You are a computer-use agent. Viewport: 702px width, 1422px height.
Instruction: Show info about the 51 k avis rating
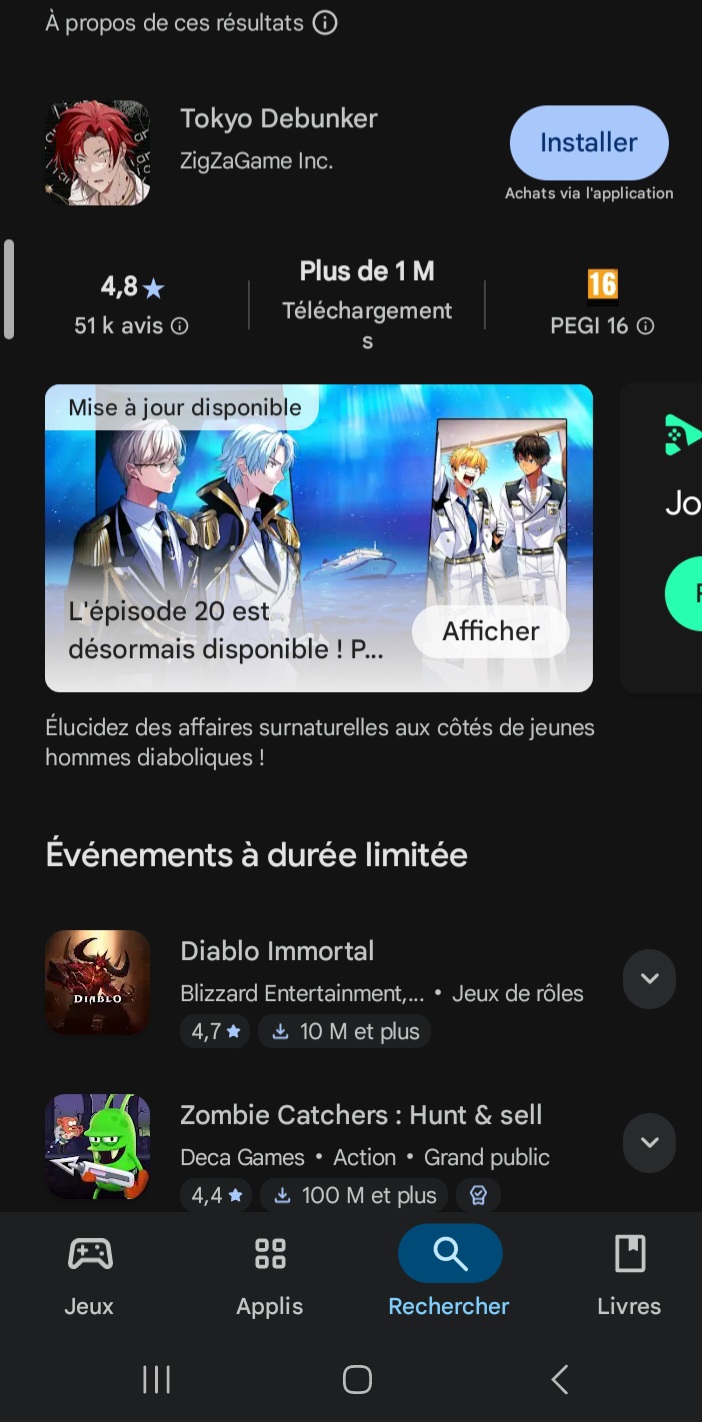click(180, 326)
